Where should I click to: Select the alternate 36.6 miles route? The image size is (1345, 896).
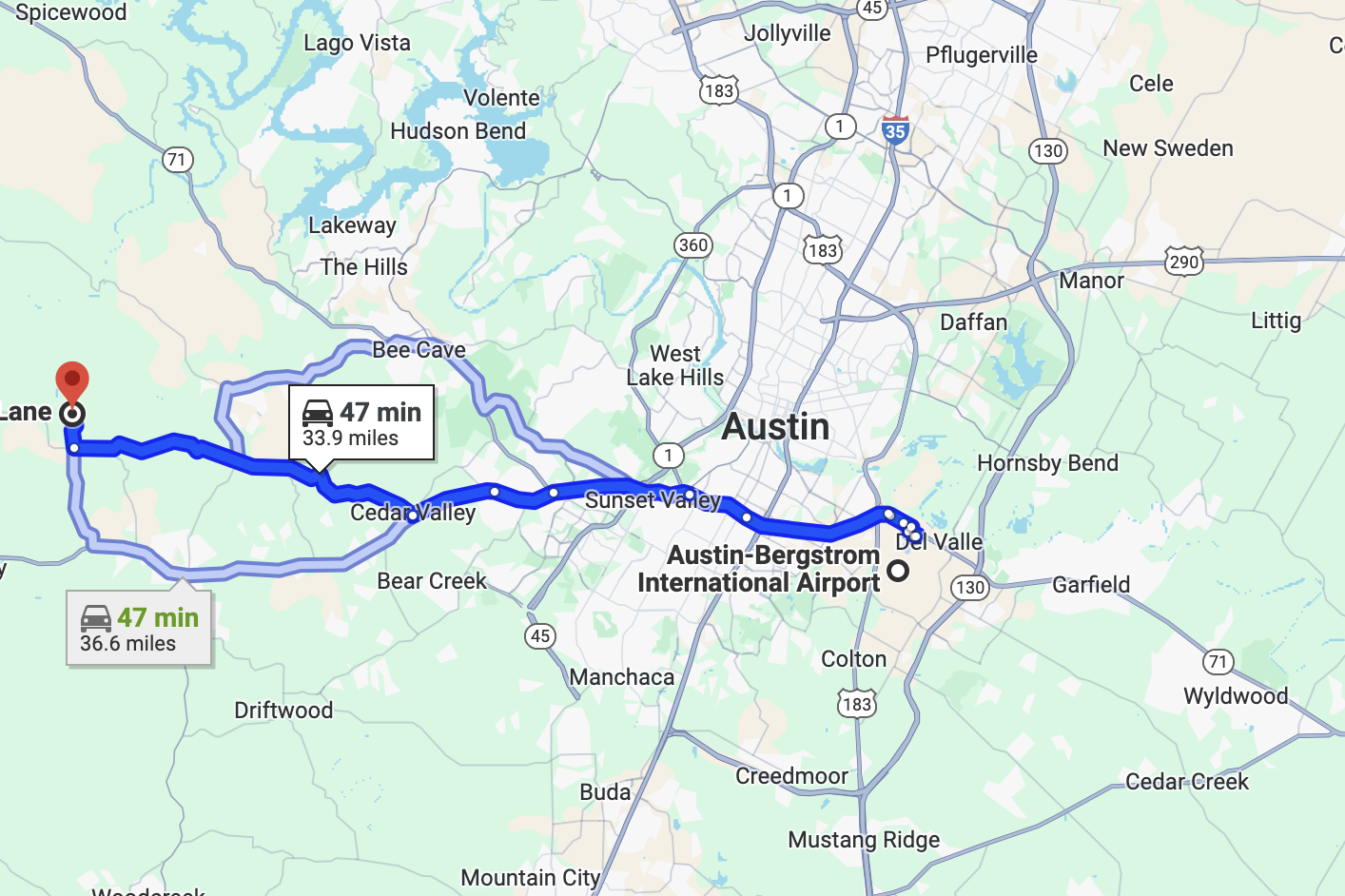pyautogui.click(x=139, y=629)
